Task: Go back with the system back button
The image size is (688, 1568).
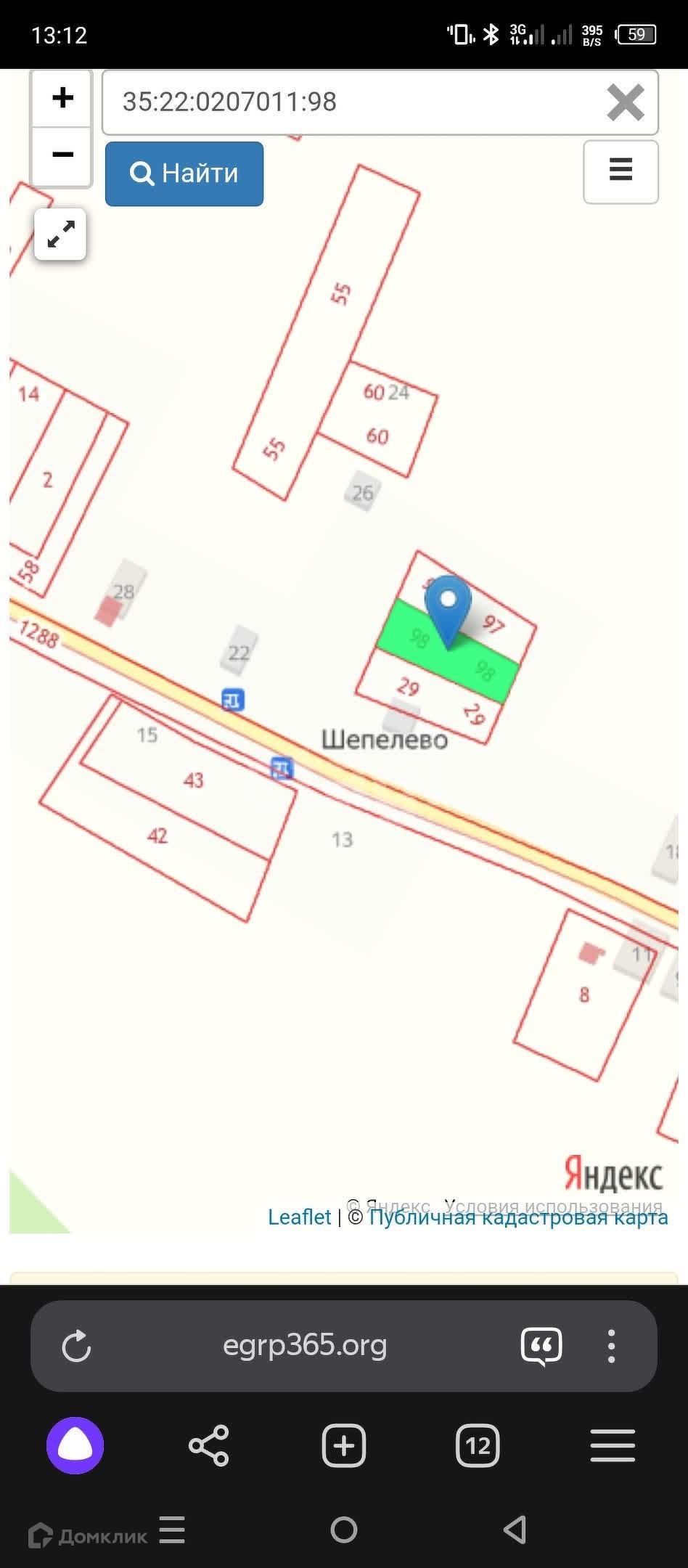Action: tap(515, 1530)
